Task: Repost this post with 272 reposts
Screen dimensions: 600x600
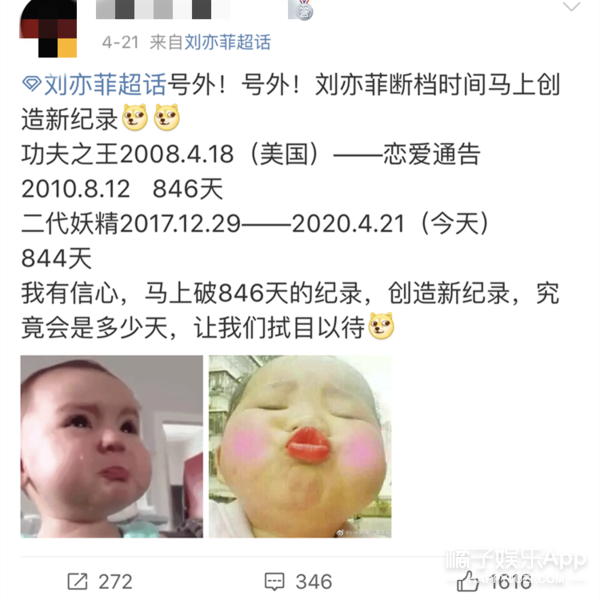Action: (x=100, y=581)
